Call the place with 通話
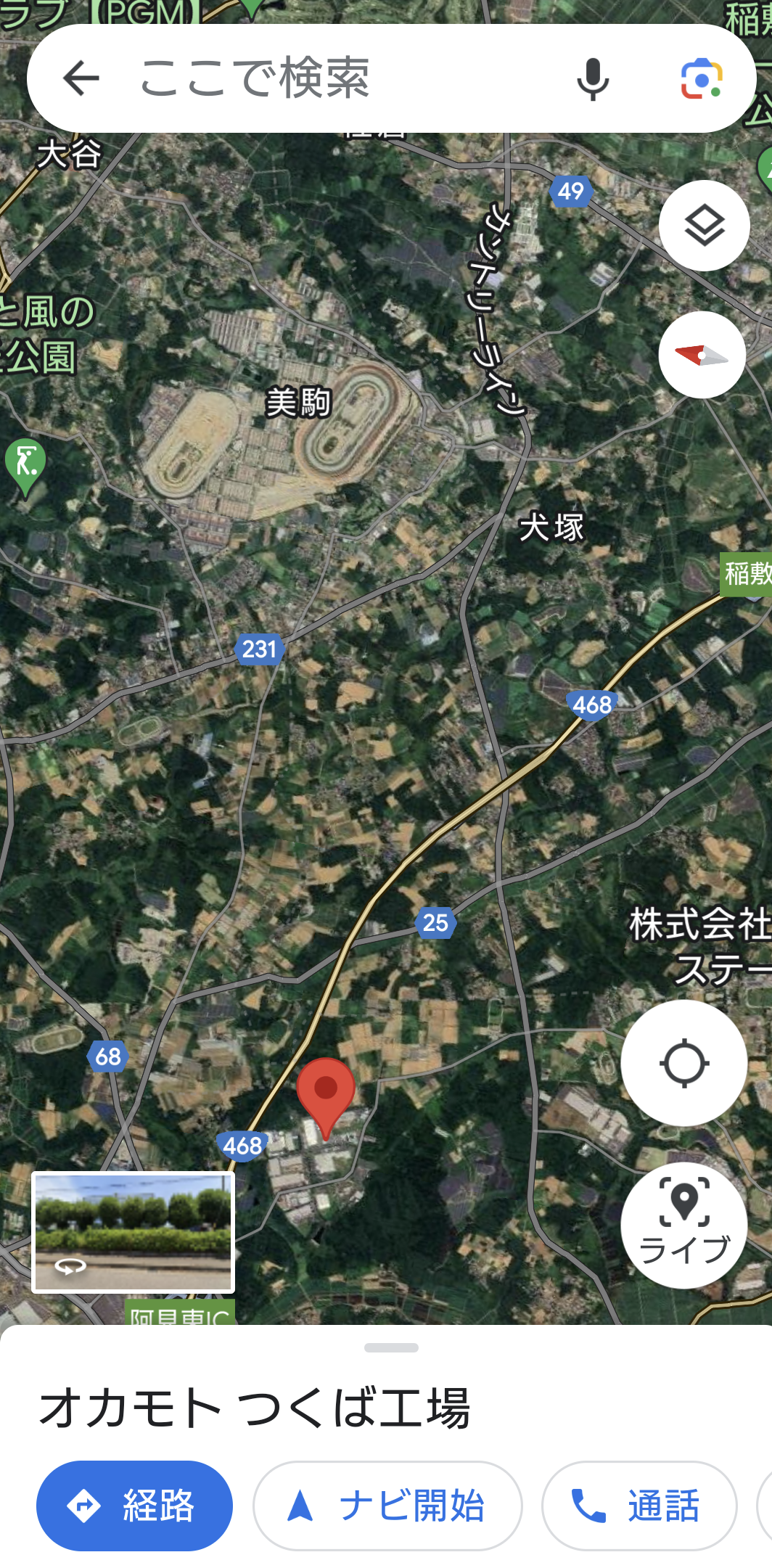This screenshot has height=1568, width=772. point(638,1505)
